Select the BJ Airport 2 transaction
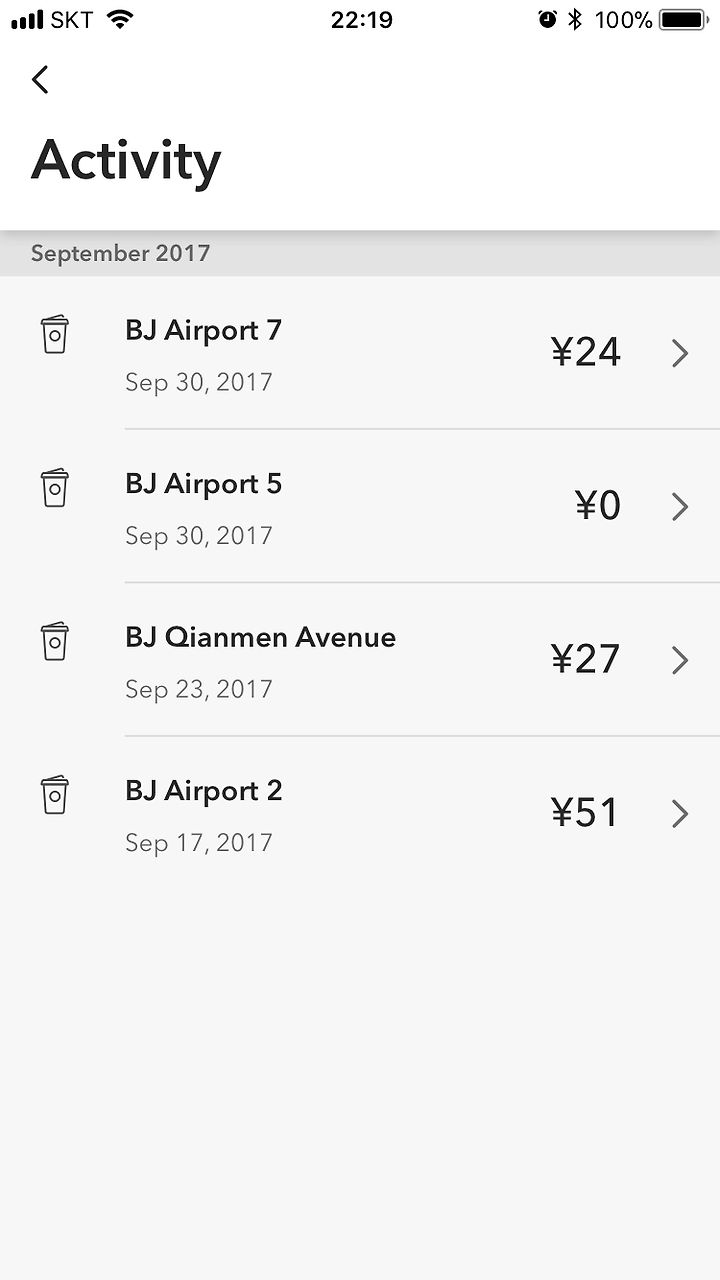Viewport: 720px width, 1280px height. [360, 814]
